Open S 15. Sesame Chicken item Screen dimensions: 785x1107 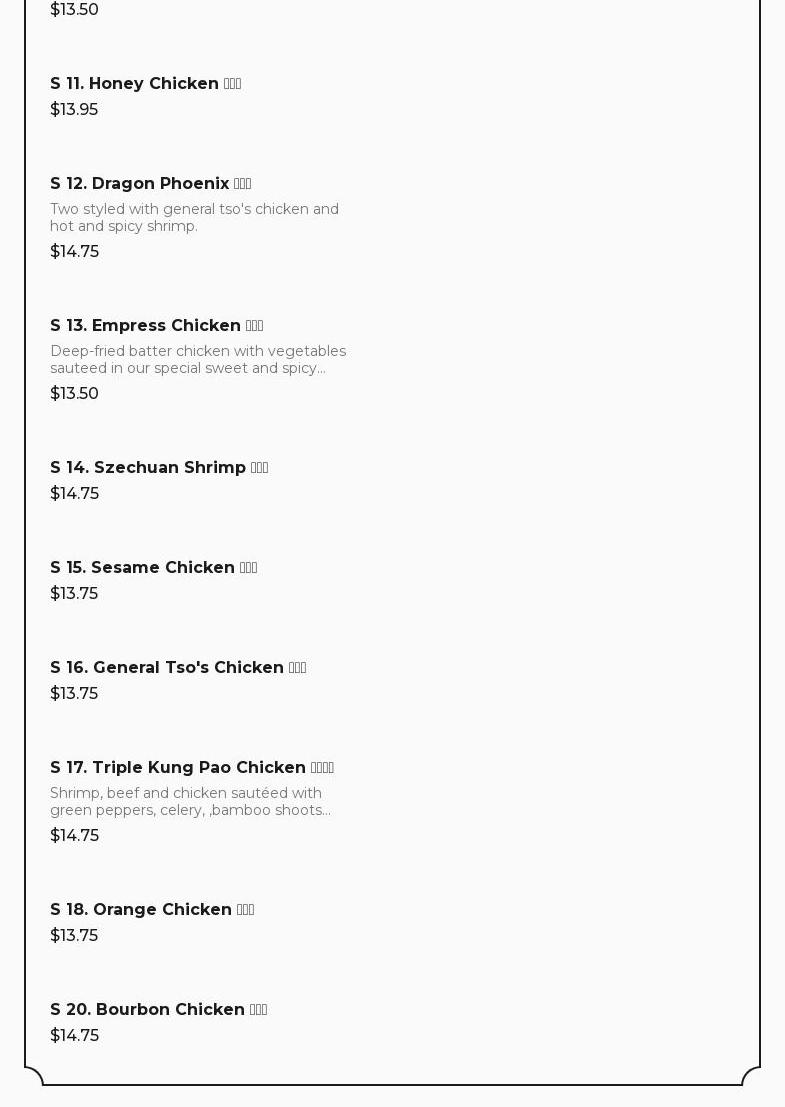(x=153, y=568)
